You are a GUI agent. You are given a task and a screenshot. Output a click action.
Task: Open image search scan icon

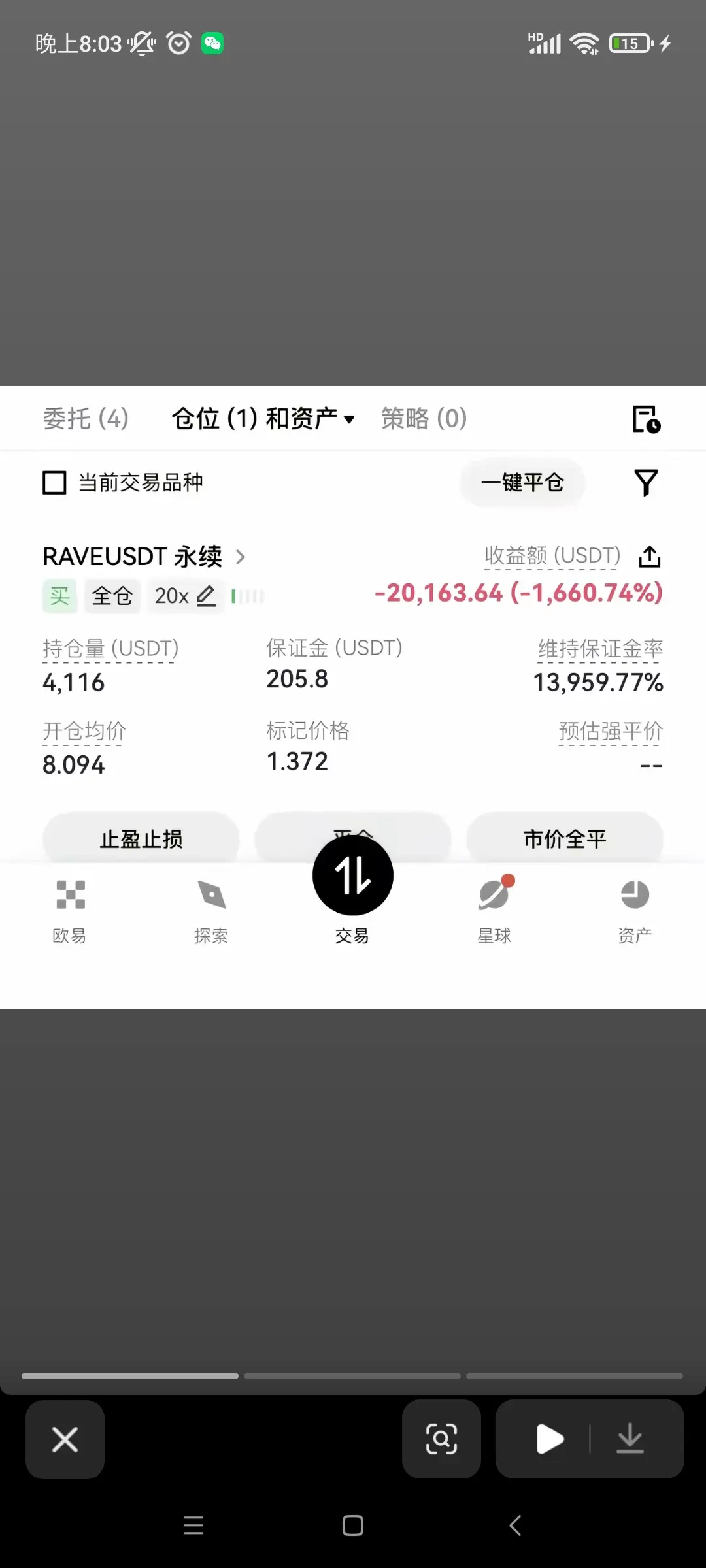click(441, 1439)
